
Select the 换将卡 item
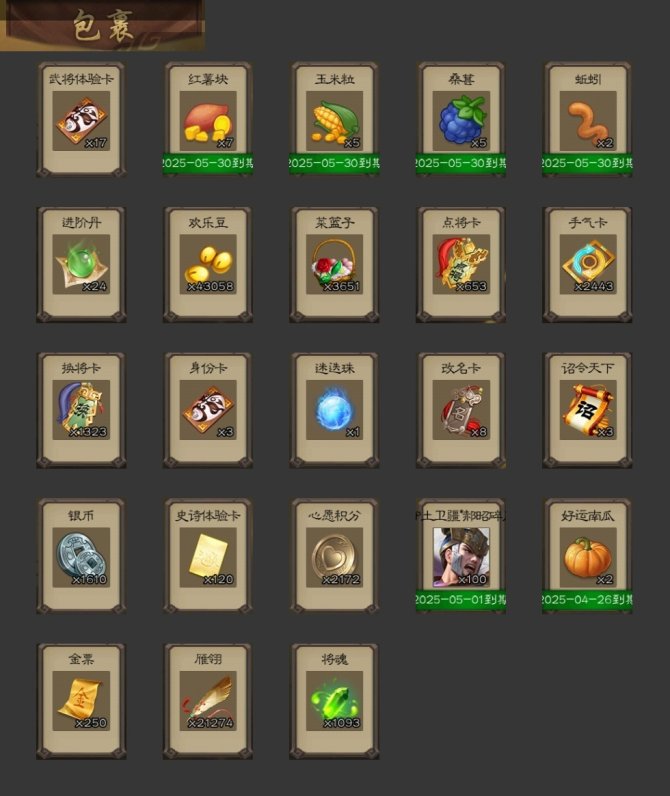tap(81, 410)
